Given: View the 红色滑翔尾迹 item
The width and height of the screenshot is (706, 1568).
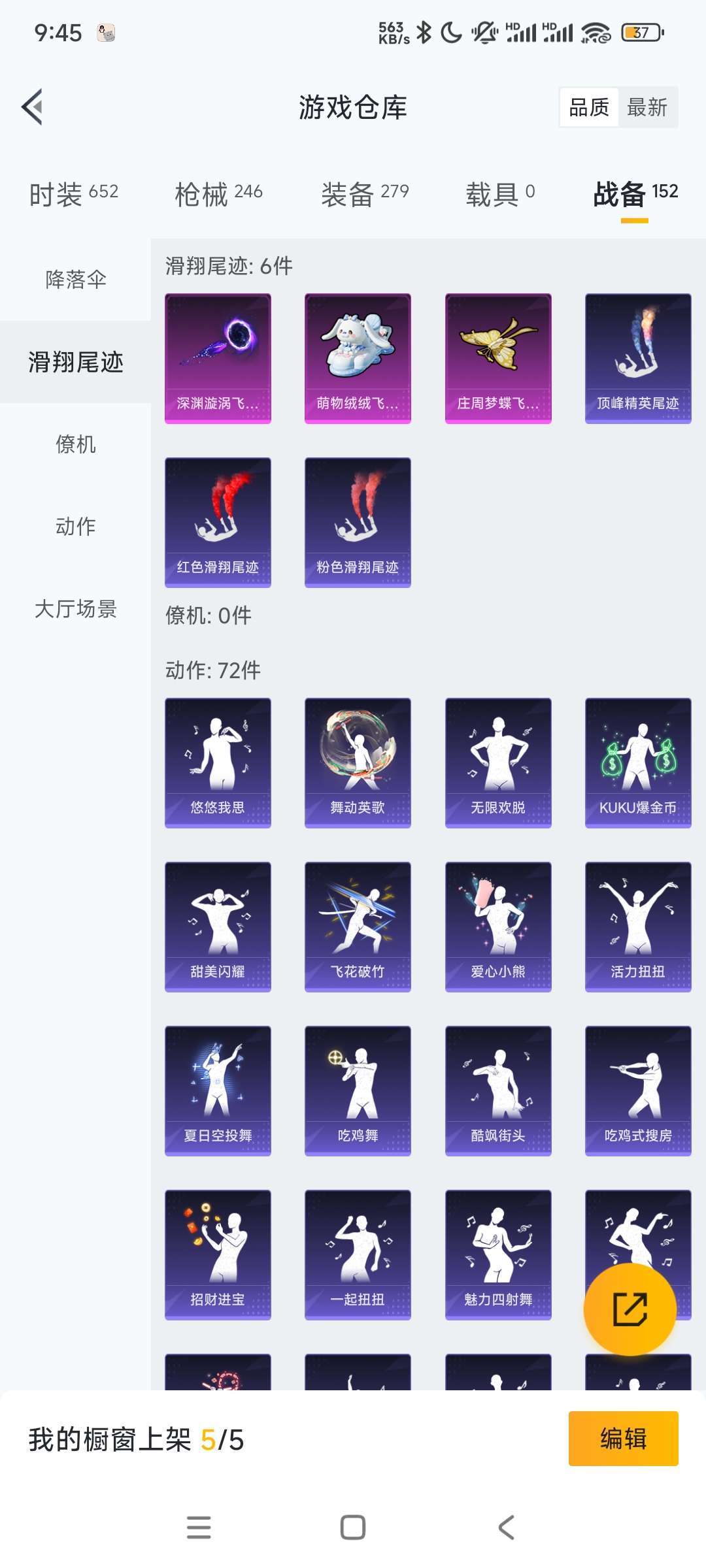Looking at the screenshot, I should (x=218, y=523).
